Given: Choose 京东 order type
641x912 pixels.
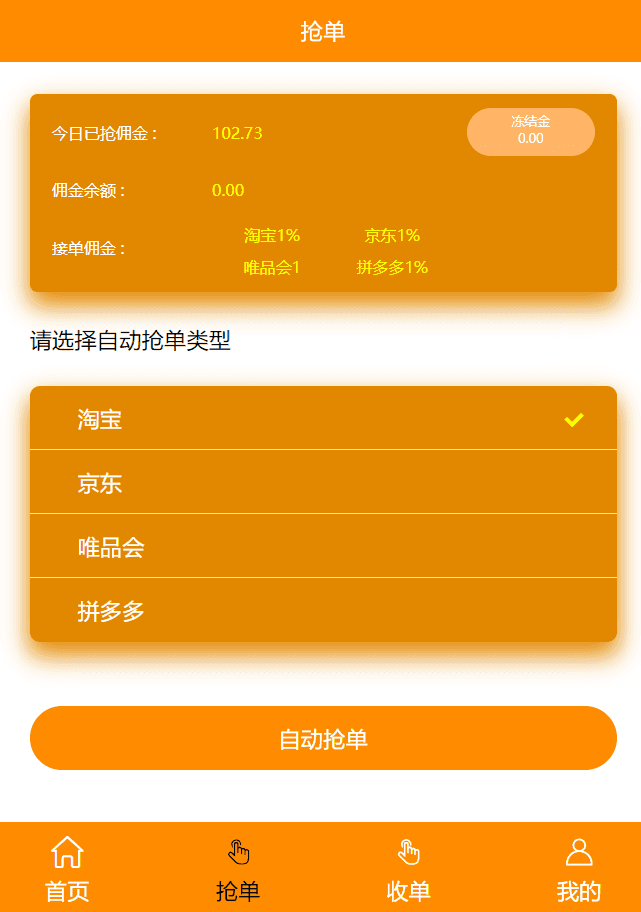Looking at the screenshot, I should click(323, 483).
